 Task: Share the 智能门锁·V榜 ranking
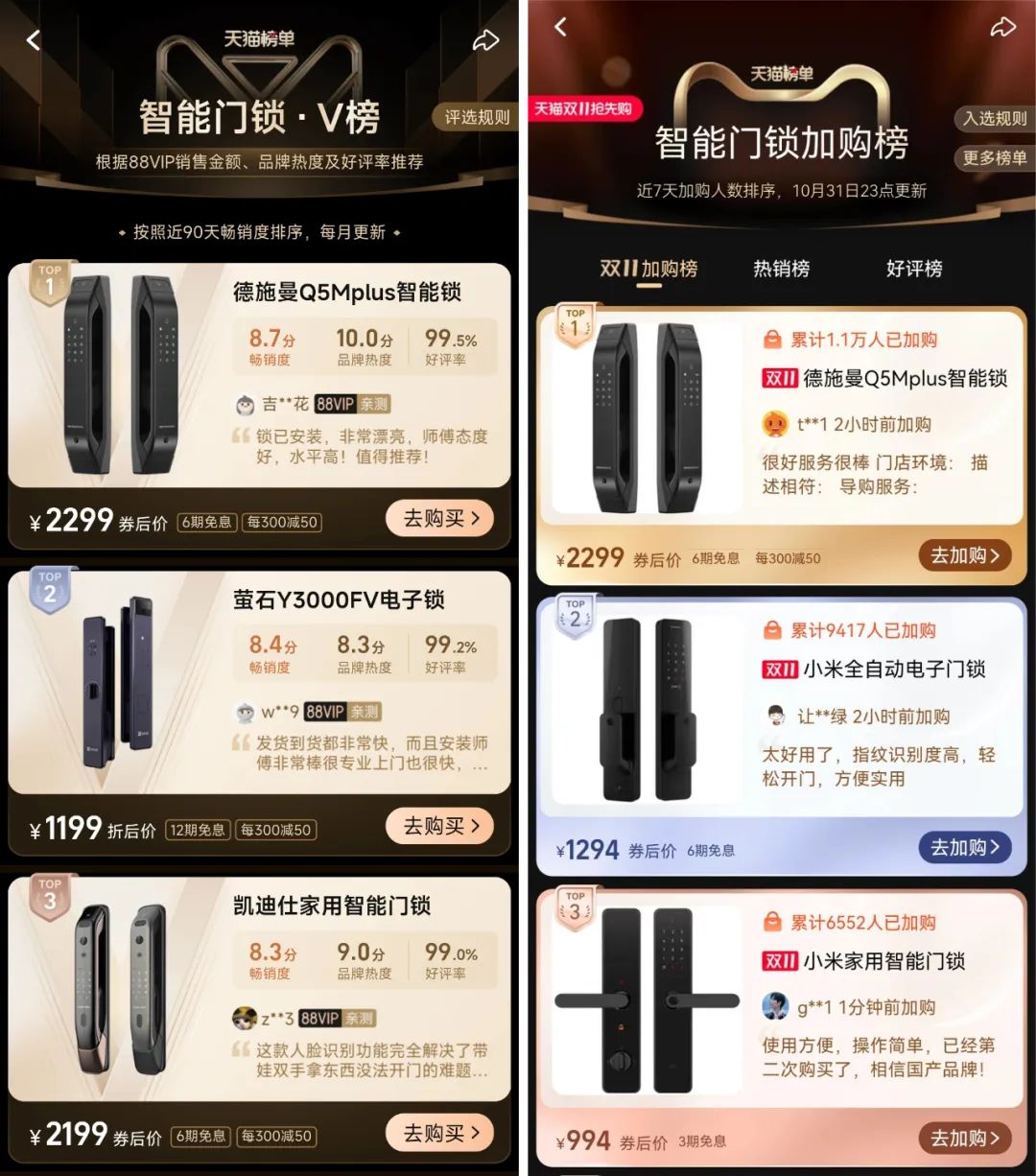point(486,40)
